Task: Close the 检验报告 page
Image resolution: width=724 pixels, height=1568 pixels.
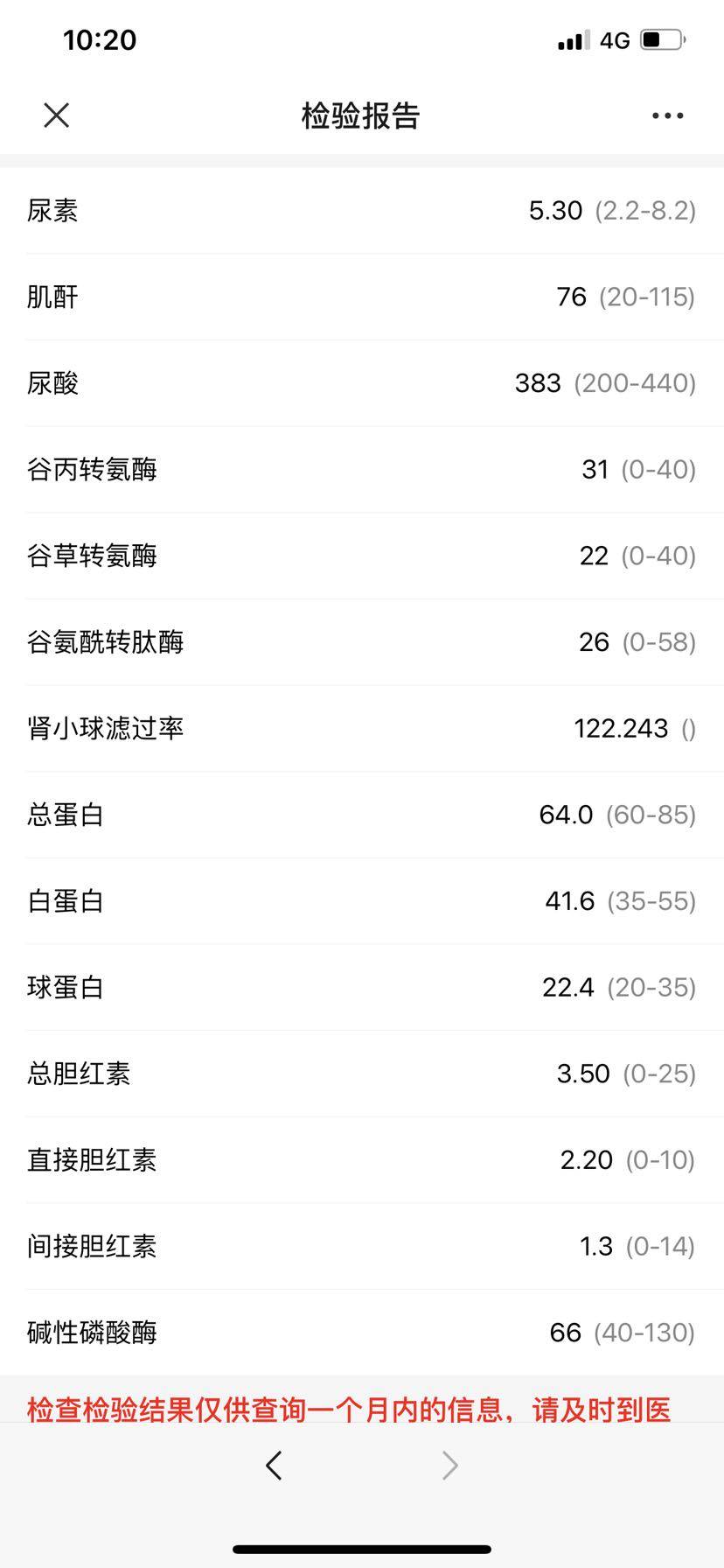Action: [57, 115]
